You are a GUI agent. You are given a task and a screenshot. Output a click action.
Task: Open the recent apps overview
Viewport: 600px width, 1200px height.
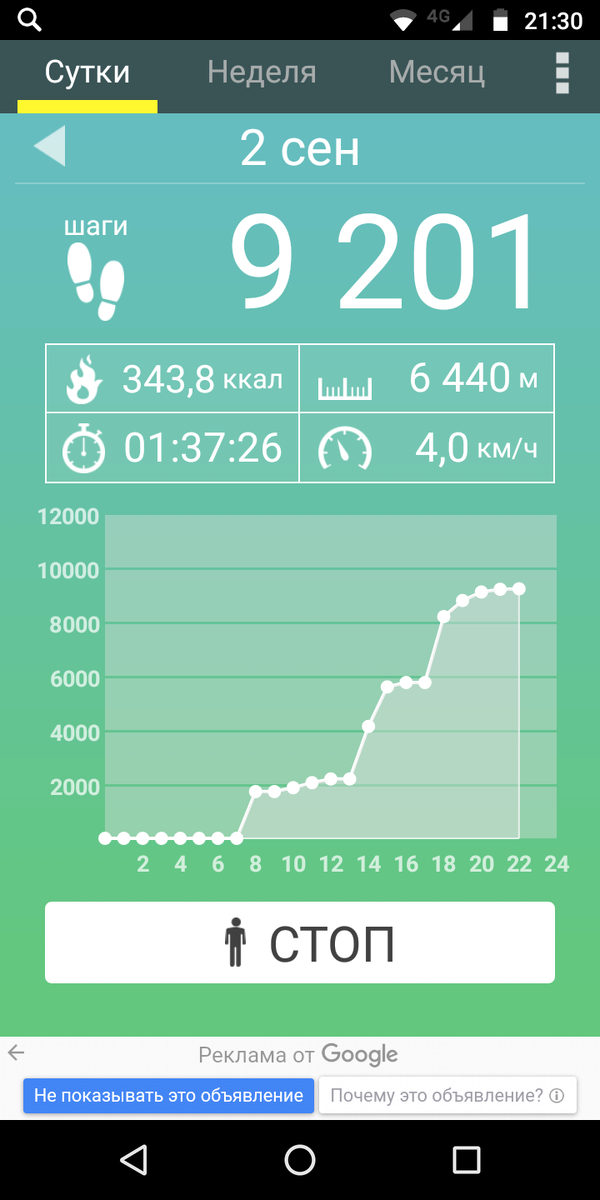pyautogui.click(x=466, y=1160)
